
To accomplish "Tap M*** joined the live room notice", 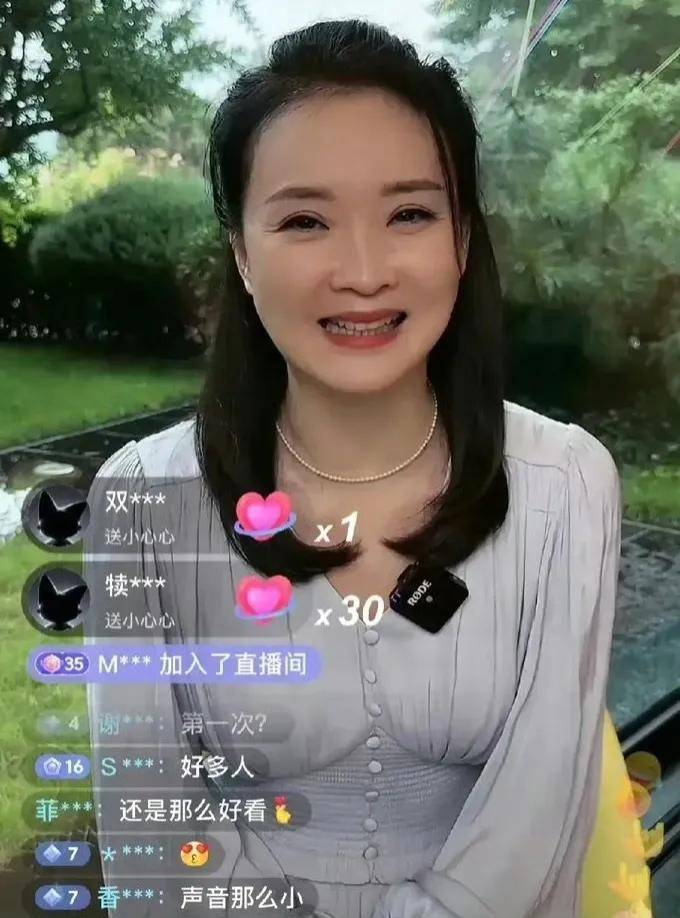I will click(175, 664).
